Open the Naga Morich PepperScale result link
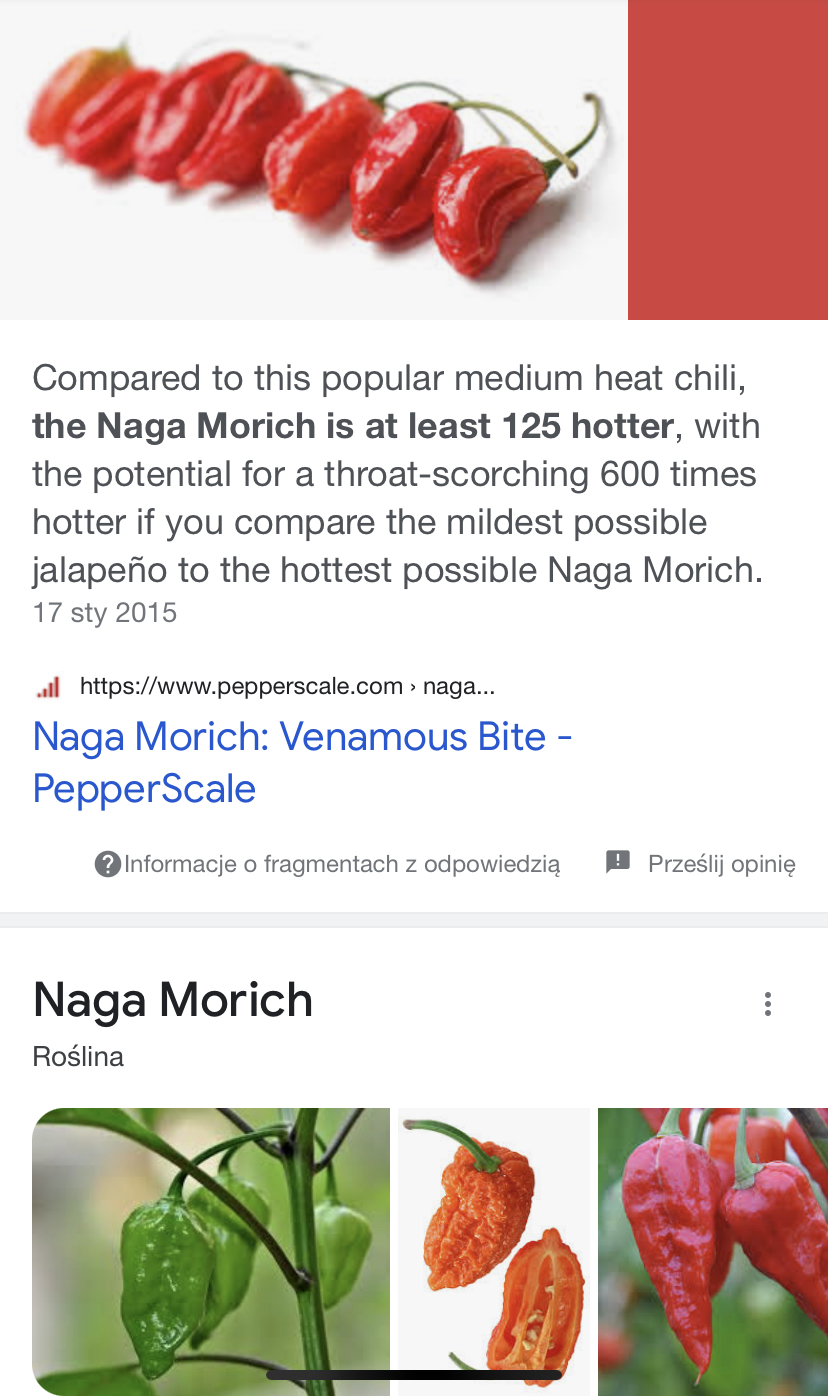 (x=302, y=762)
